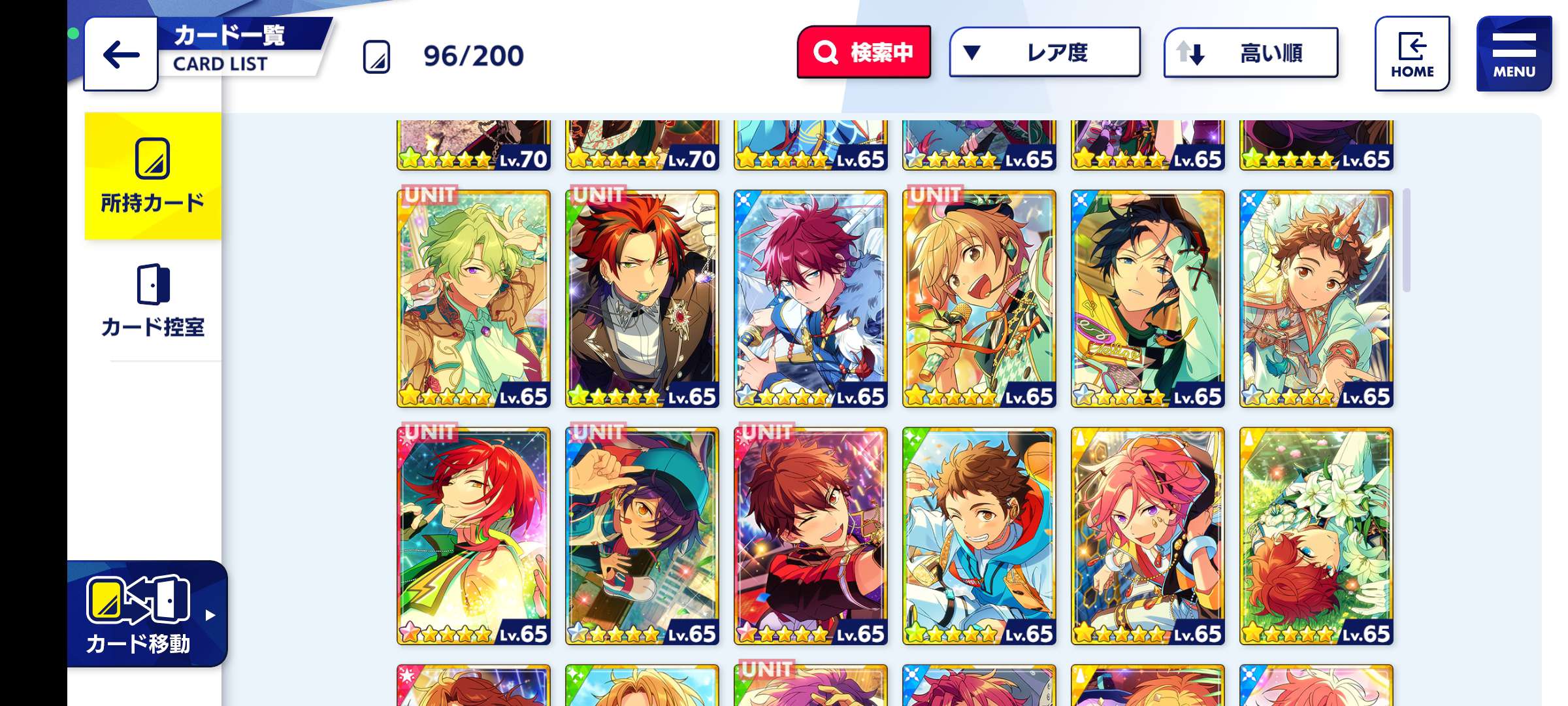Open the 検索中 search filter
The height and width of the screenshot is (706, 1568).
click(864, 52)
